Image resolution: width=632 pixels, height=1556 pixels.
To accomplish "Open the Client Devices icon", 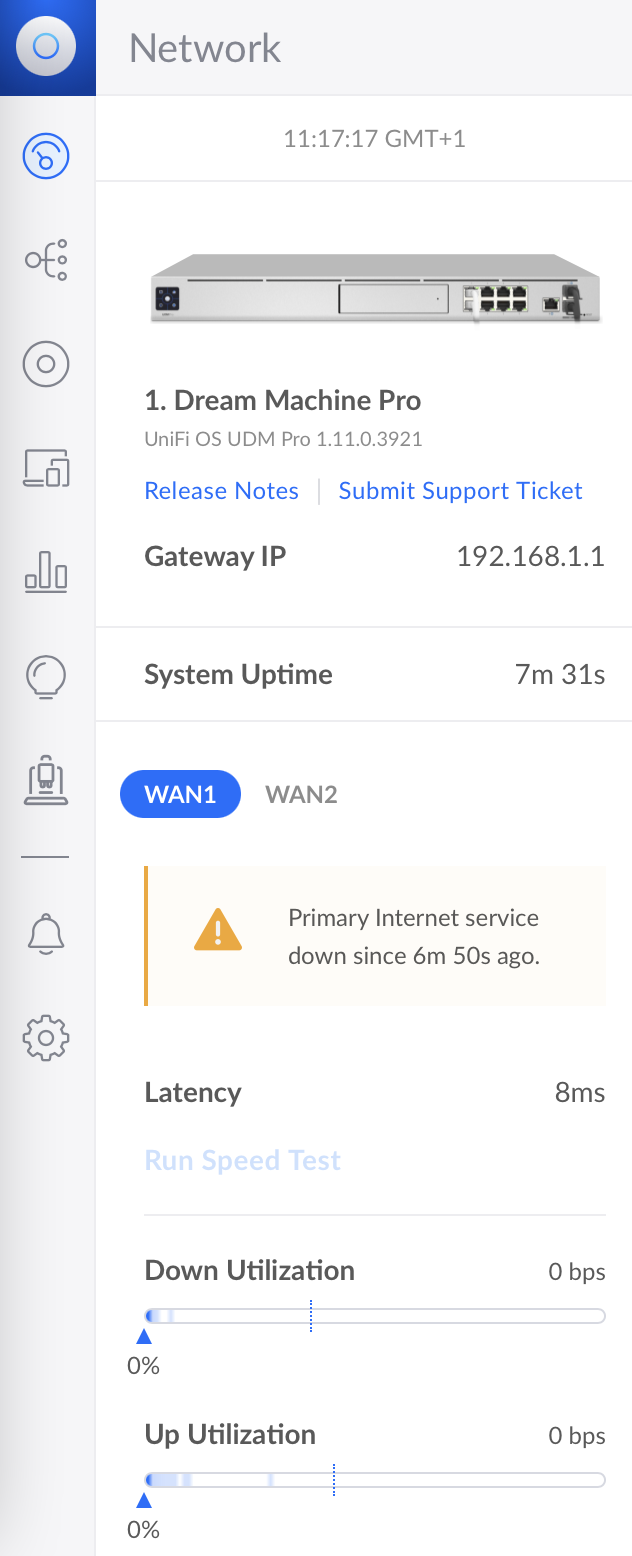I will click(46, 468).
